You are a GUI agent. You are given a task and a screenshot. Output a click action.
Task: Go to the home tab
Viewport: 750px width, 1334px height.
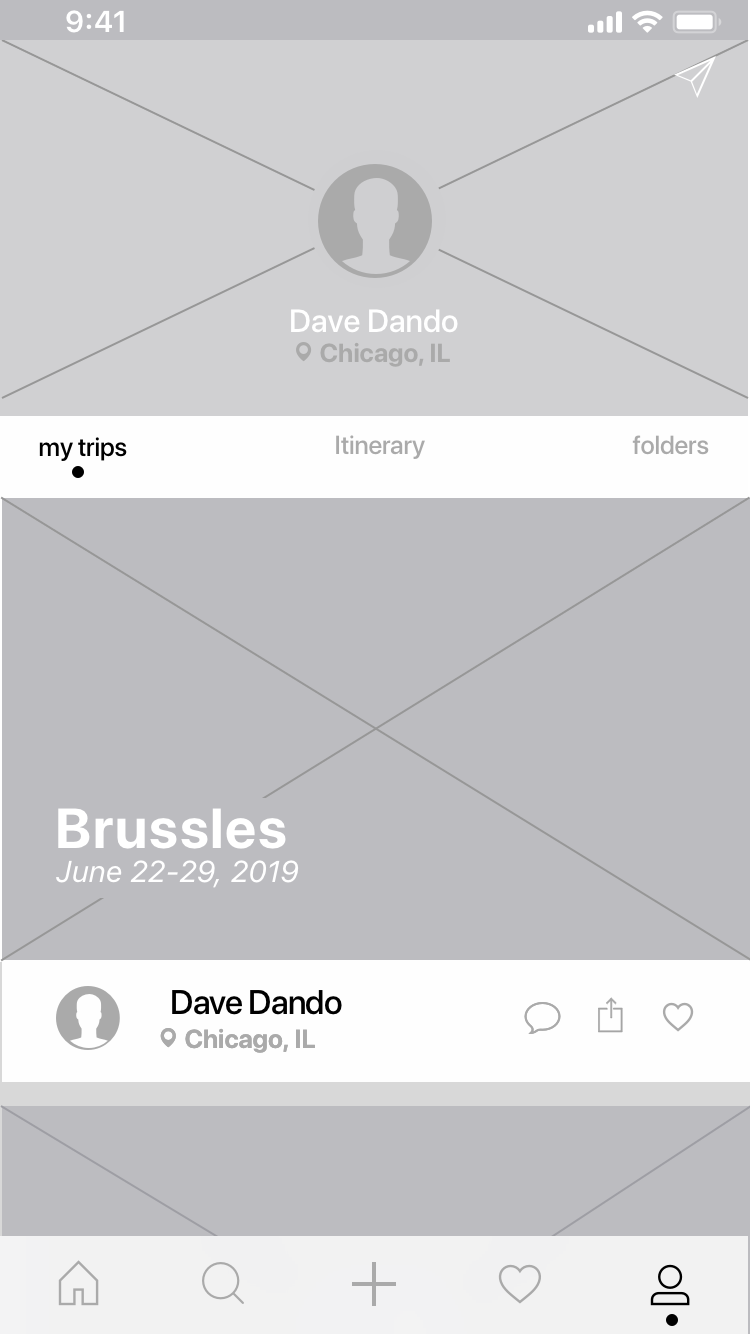(79, 1283)
